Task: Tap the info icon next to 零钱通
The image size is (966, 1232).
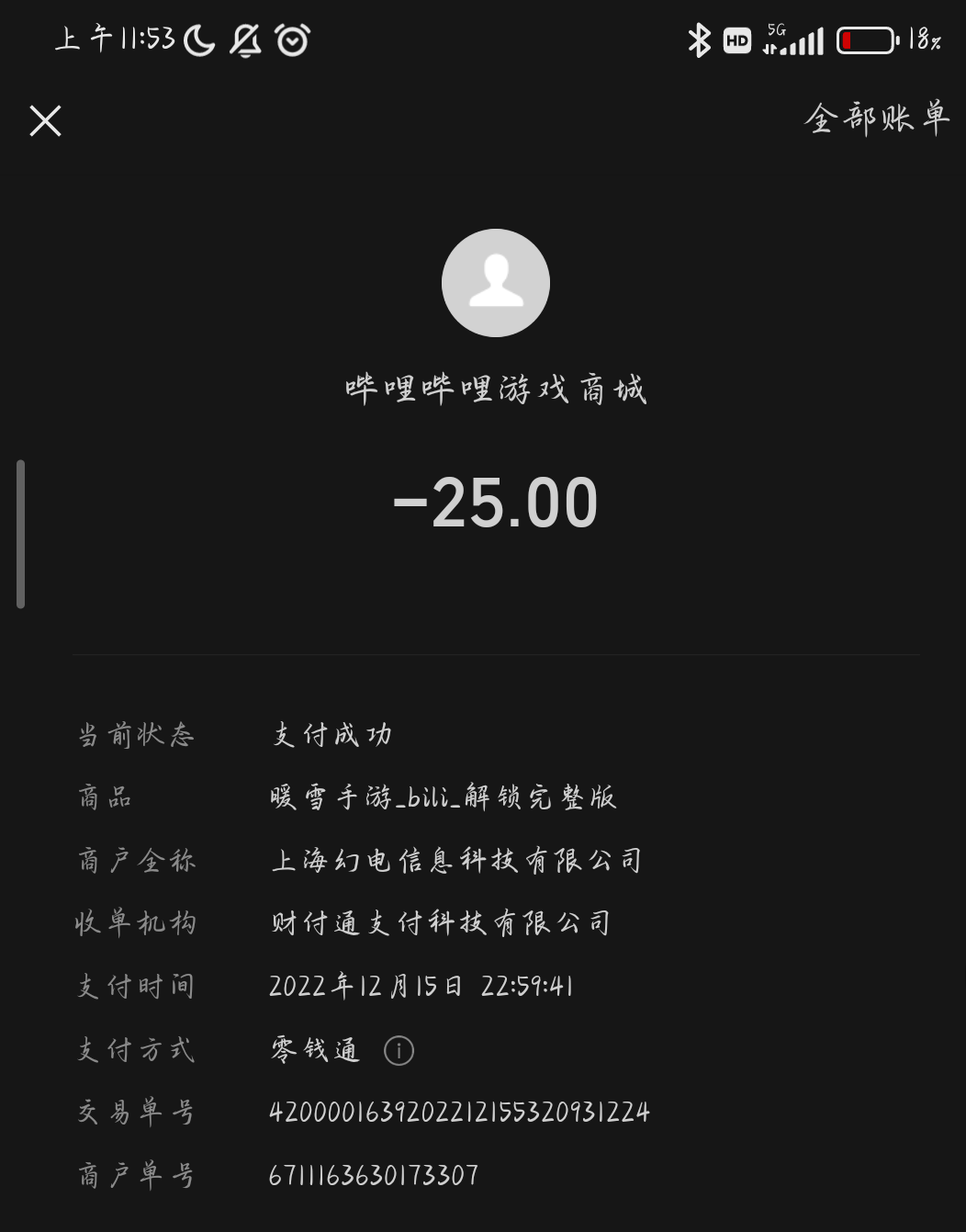Action: click(x=399, y=1050)
